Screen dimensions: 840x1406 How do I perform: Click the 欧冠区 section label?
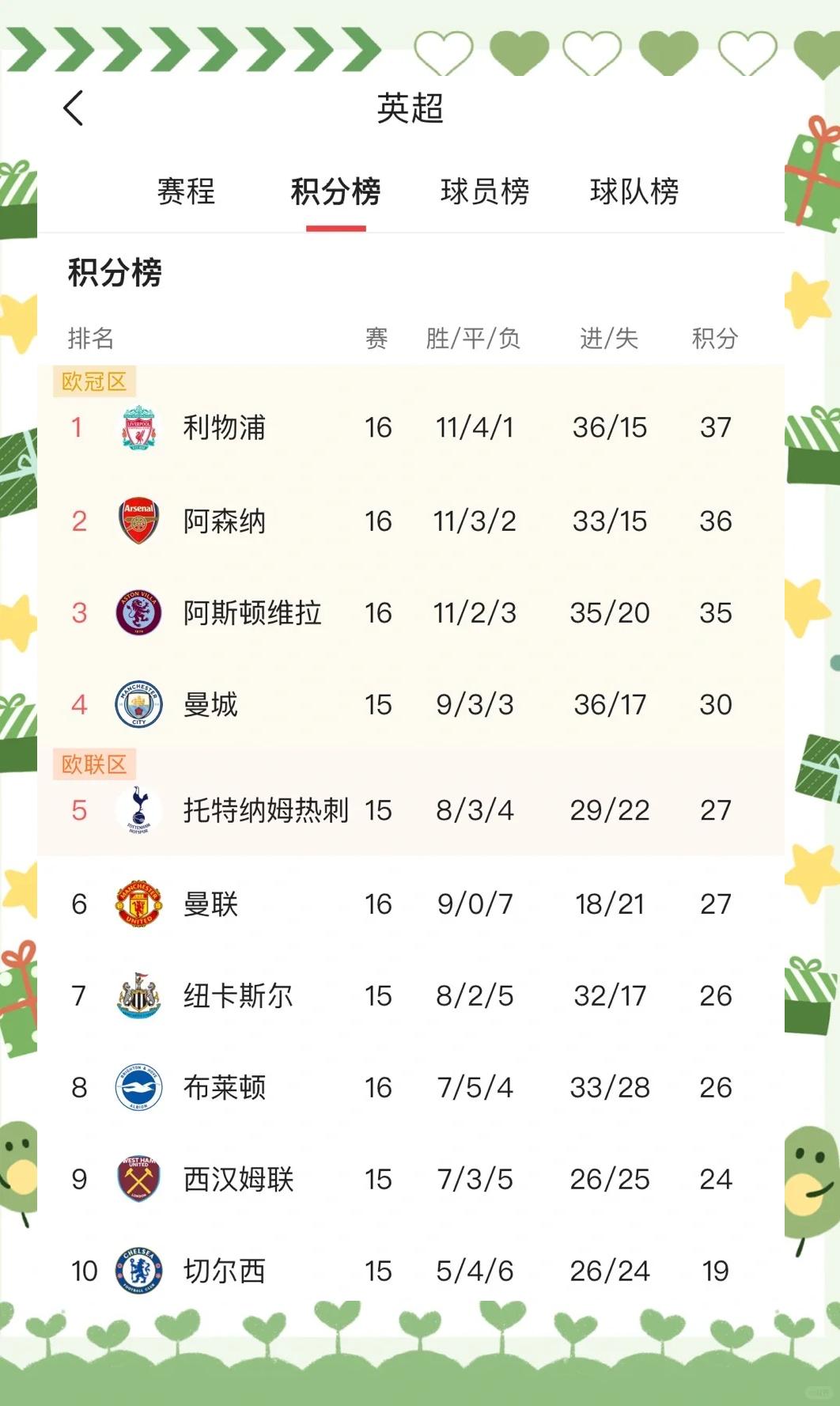click(x=93, y=380)
